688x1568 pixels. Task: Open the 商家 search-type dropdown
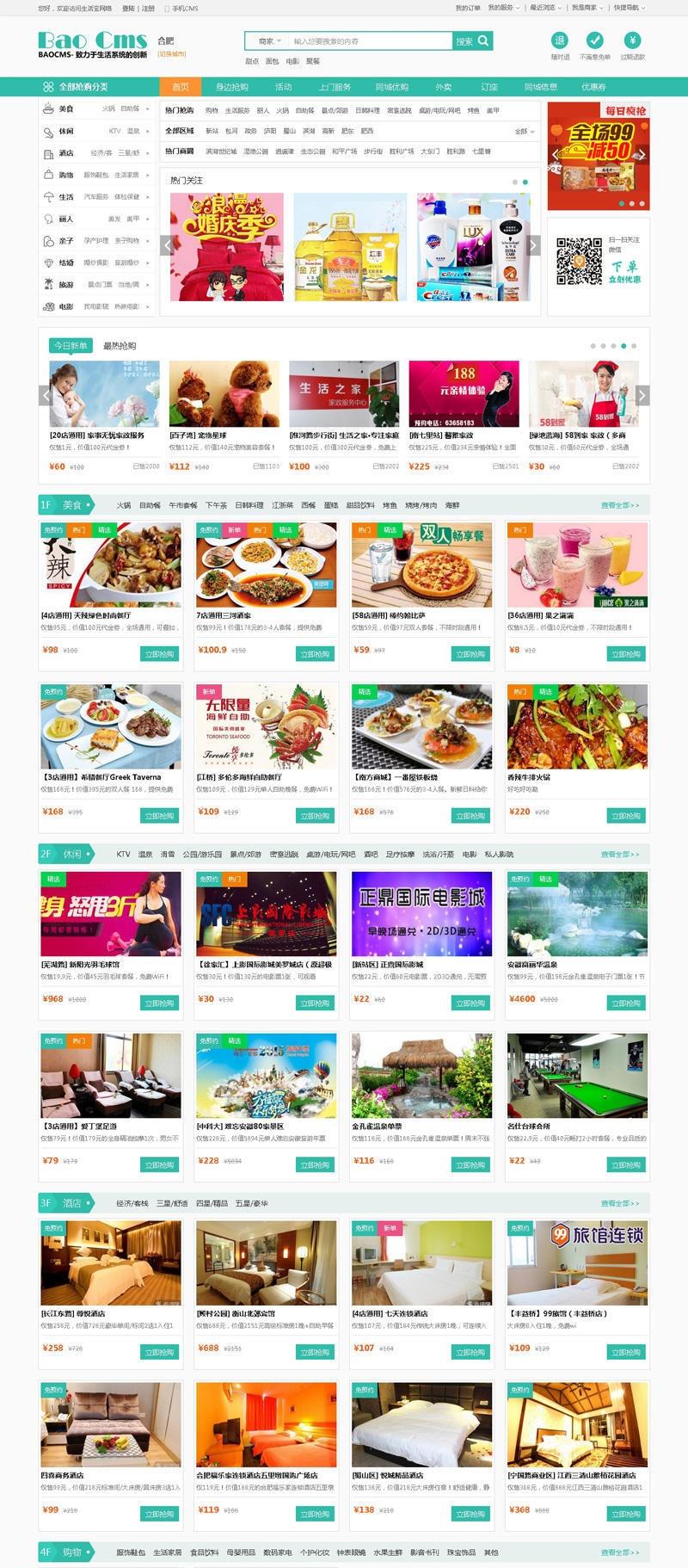pos(268,40)
